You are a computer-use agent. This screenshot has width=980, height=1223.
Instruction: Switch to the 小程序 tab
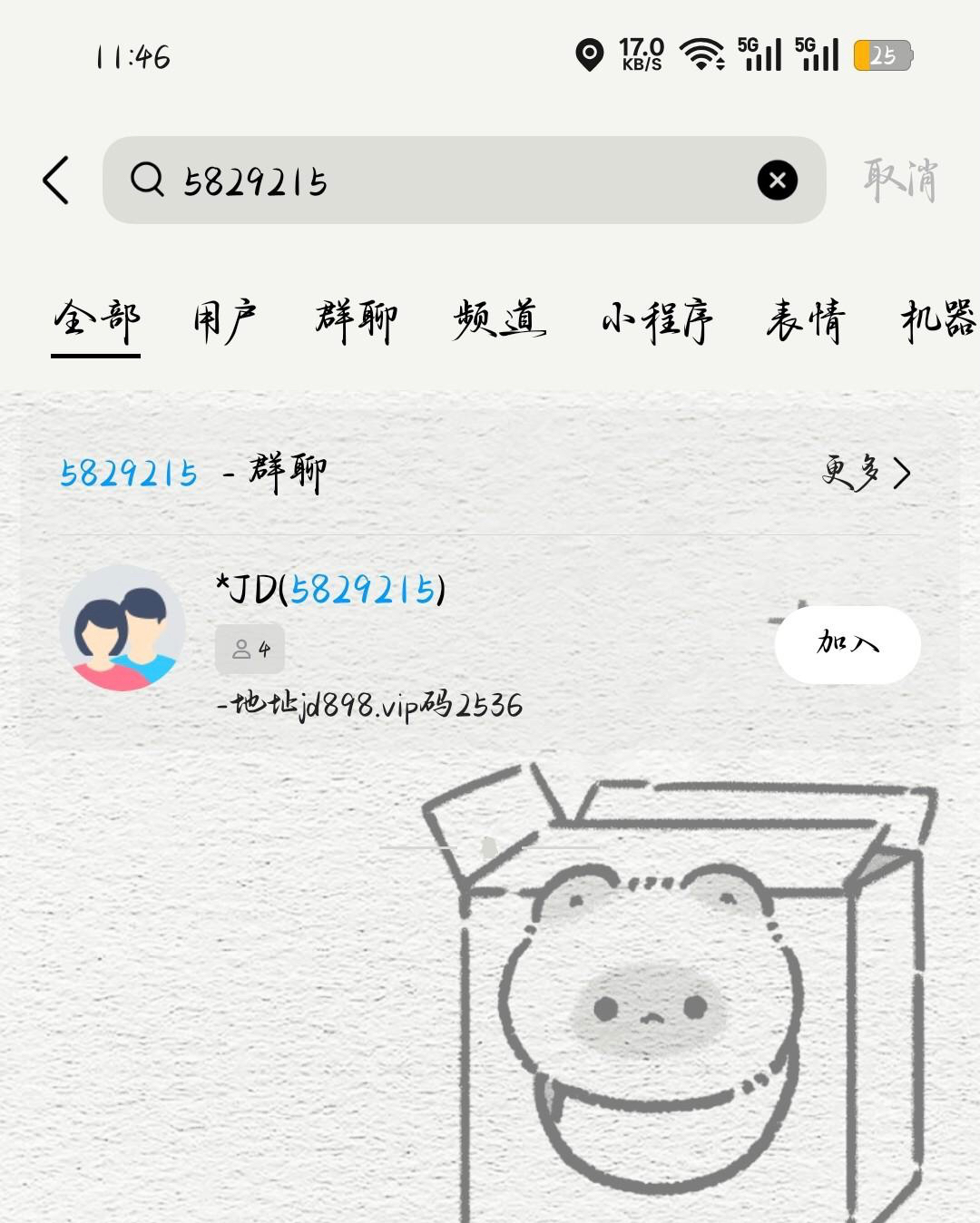click(x=657, y=321)
